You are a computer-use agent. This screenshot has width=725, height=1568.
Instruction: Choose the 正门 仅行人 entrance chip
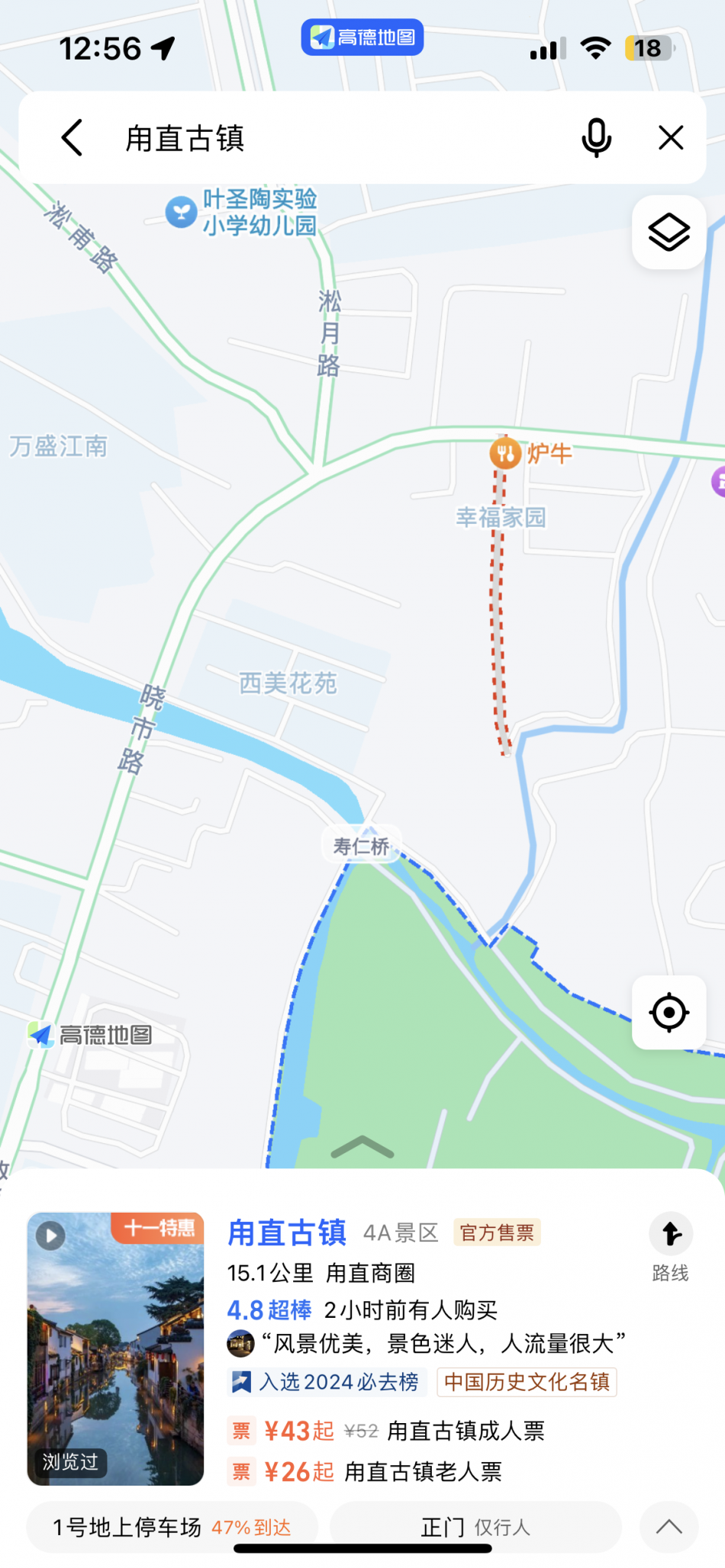[x=475, y=1528]
